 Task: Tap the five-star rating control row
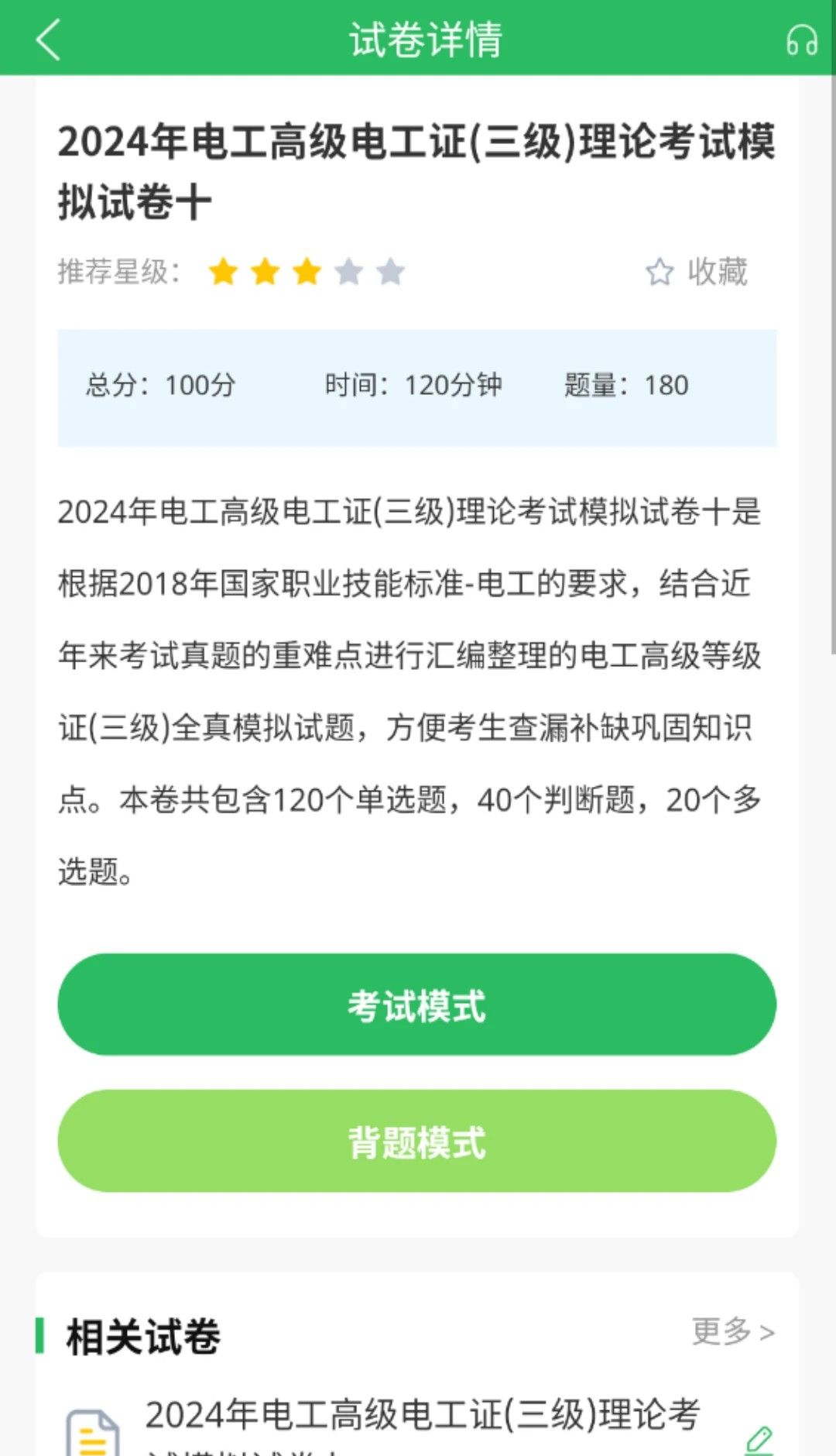tap(307, 273)
